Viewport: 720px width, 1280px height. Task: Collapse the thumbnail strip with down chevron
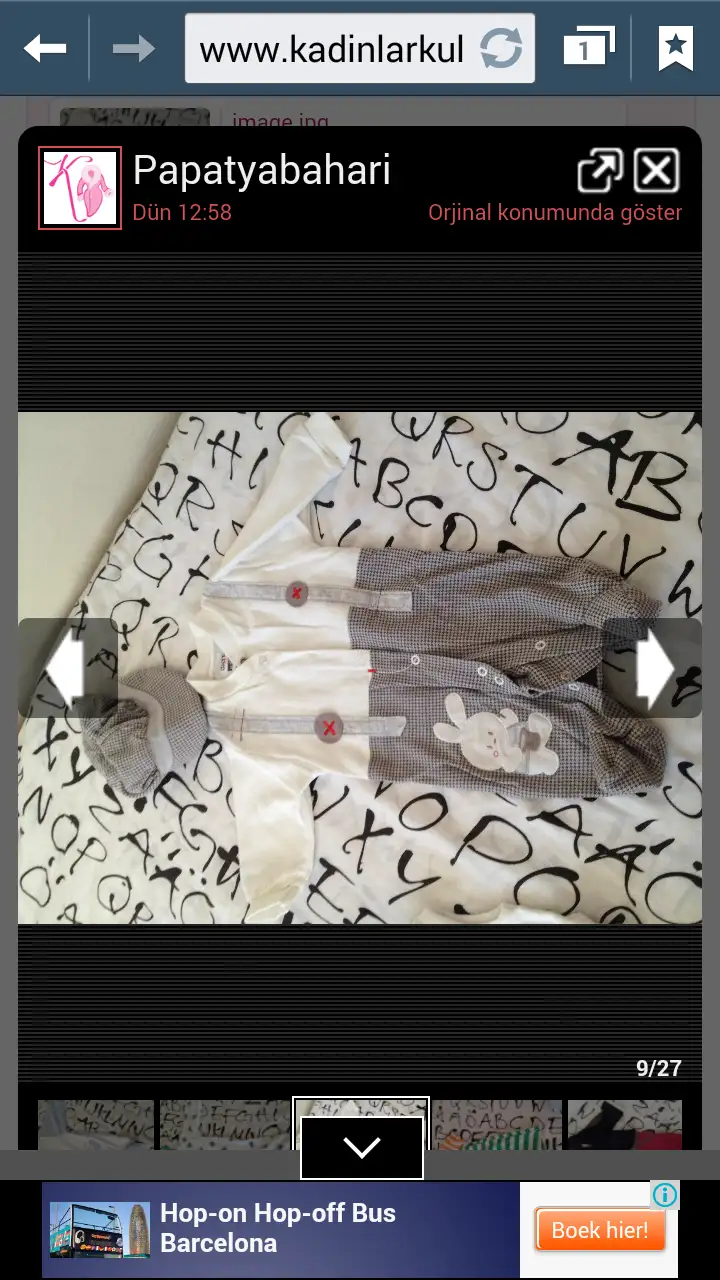362,1147
